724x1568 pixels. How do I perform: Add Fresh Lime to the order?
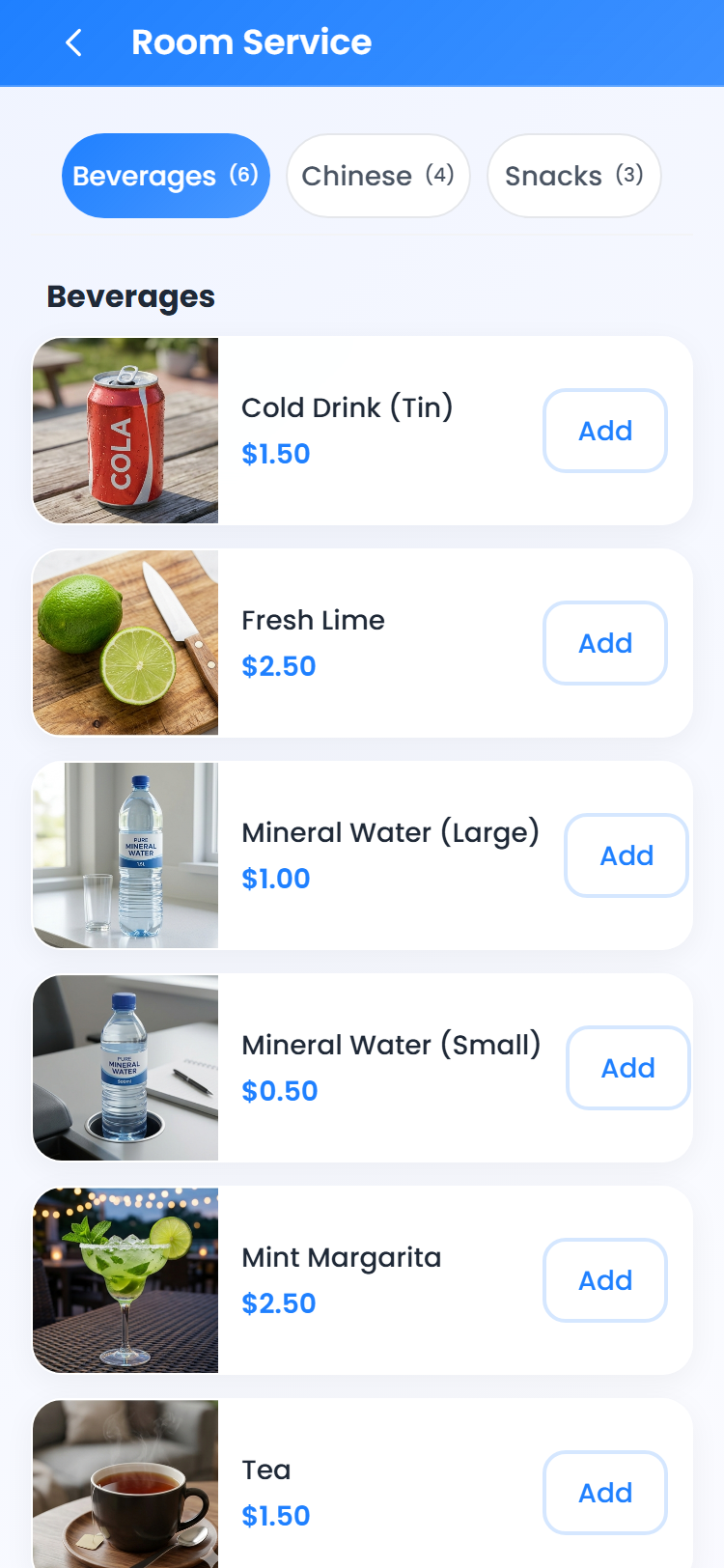click(x=604, y=643)
